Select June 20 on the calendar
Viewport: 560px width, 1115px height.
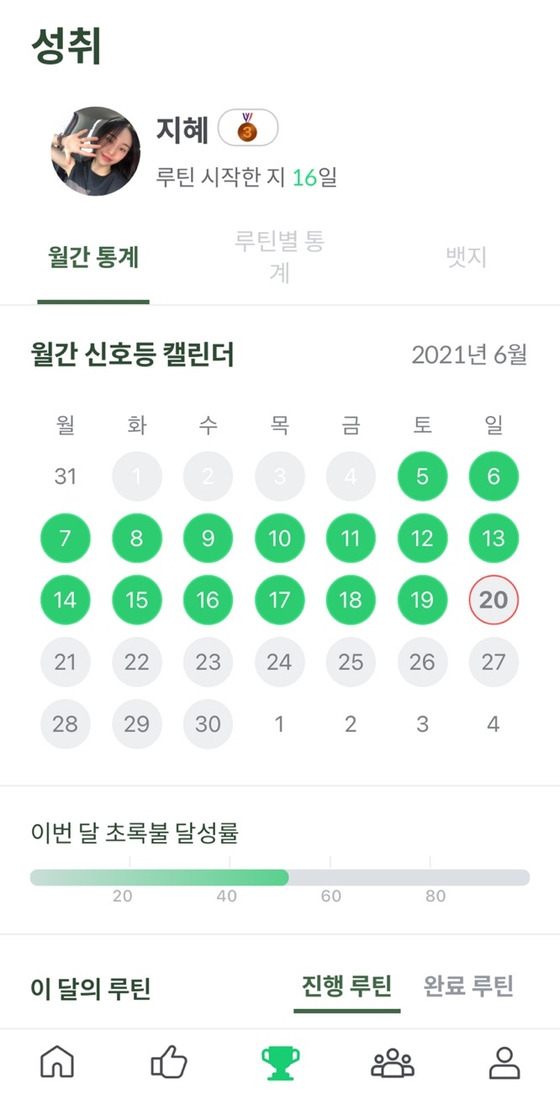pyautogui.click(x=493, y=599)
